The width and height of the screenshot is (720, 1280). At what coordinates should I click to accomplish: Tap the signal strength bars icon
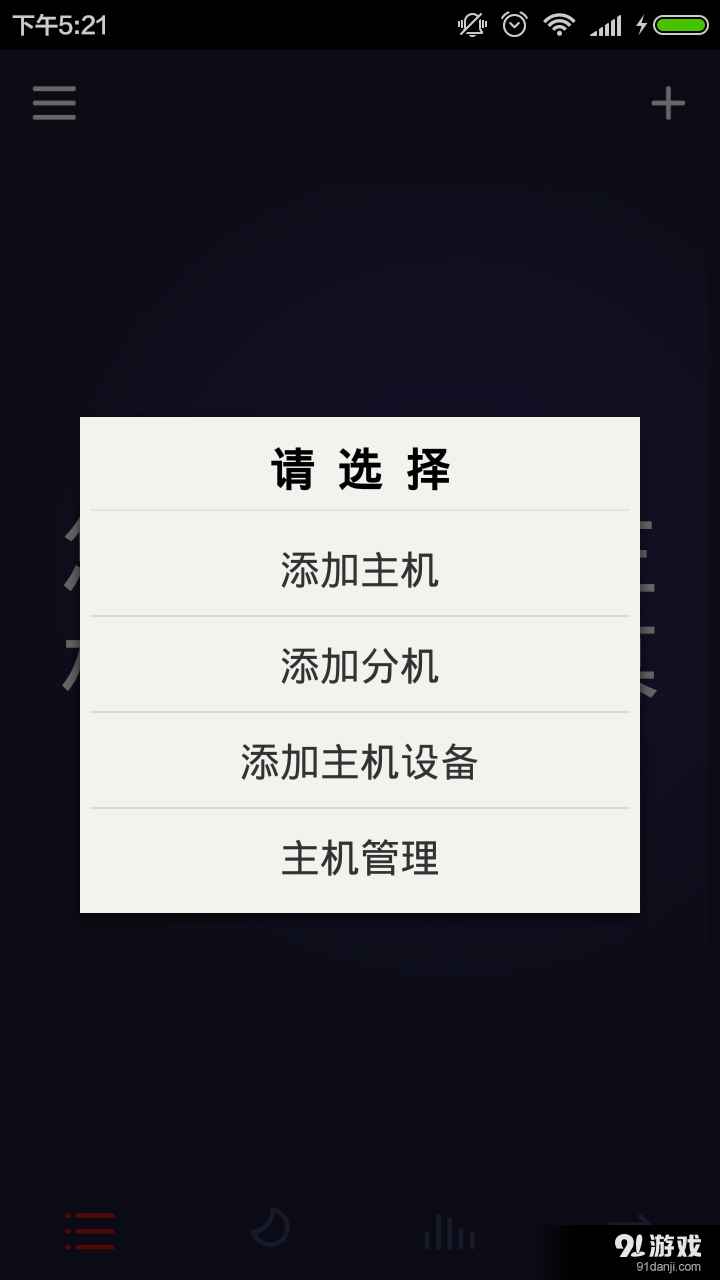pyautogui.click(x=606, y=24)
